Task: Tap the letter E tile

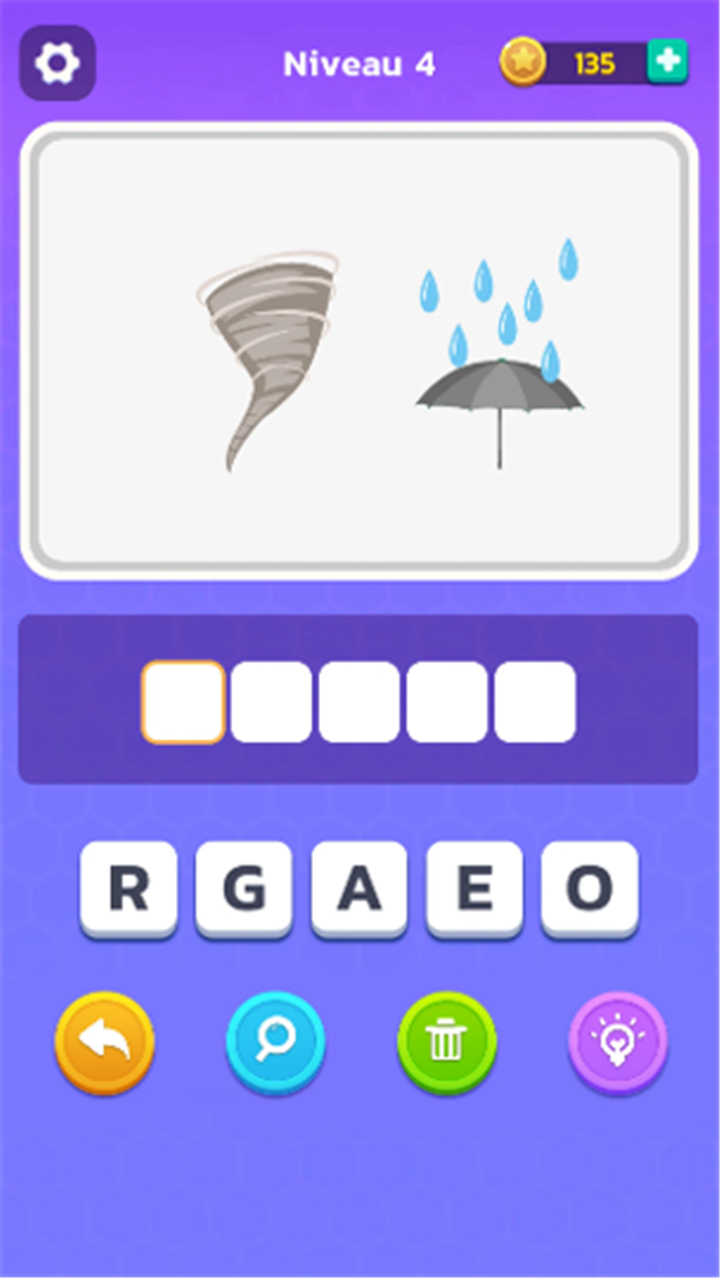Action: click(x=475, y=888)
